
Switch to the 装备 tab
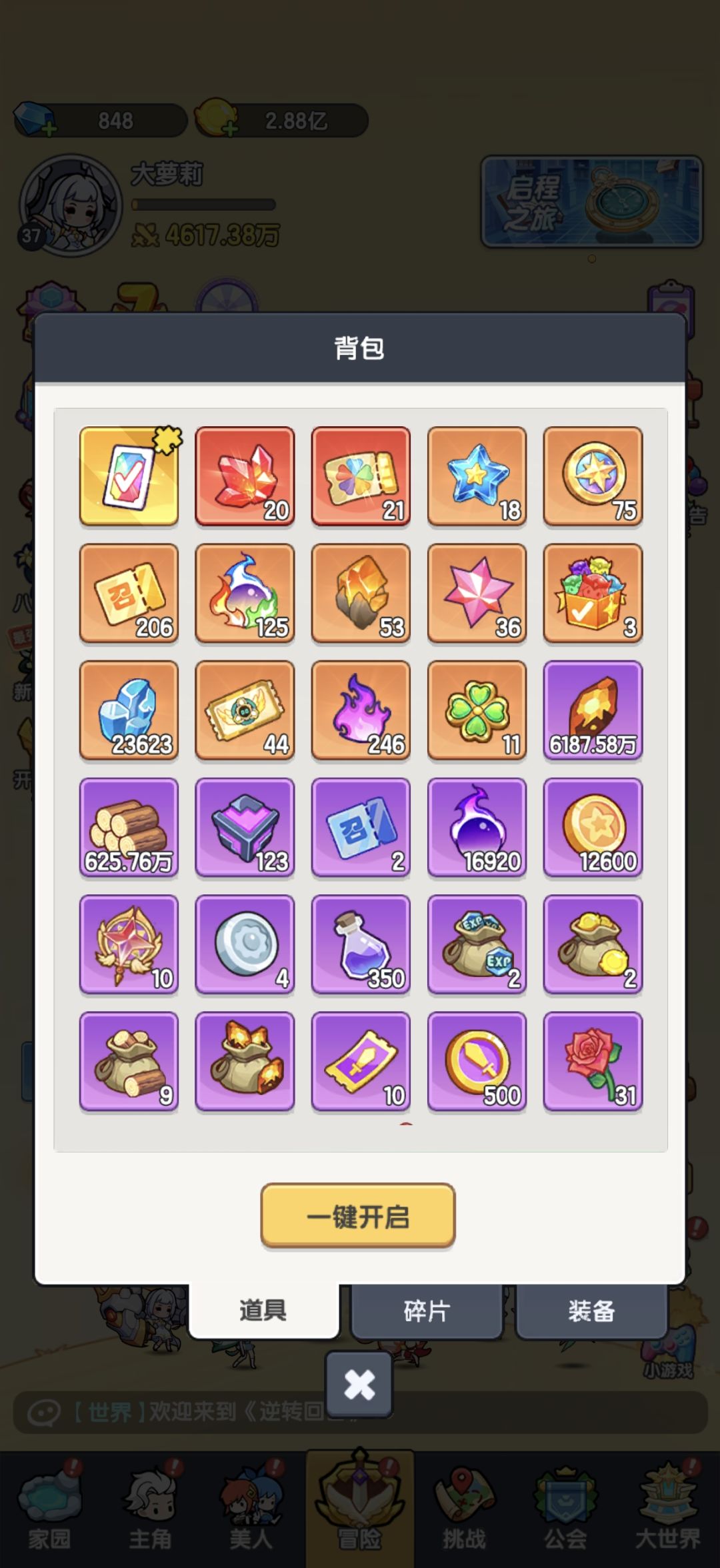[591, 1311]
